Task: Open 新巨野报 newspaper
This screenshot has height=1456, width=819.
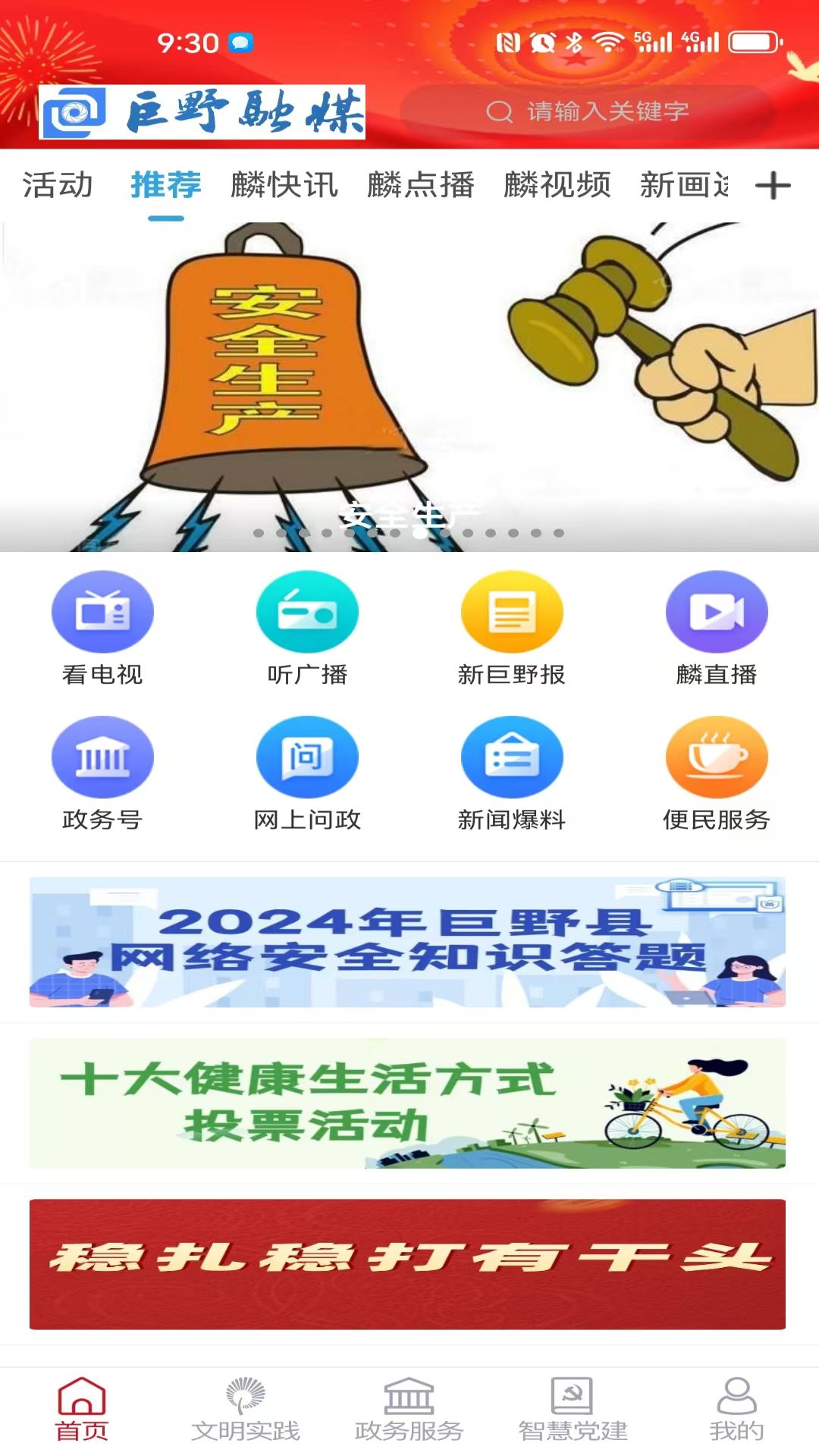Action: point(512,629)
